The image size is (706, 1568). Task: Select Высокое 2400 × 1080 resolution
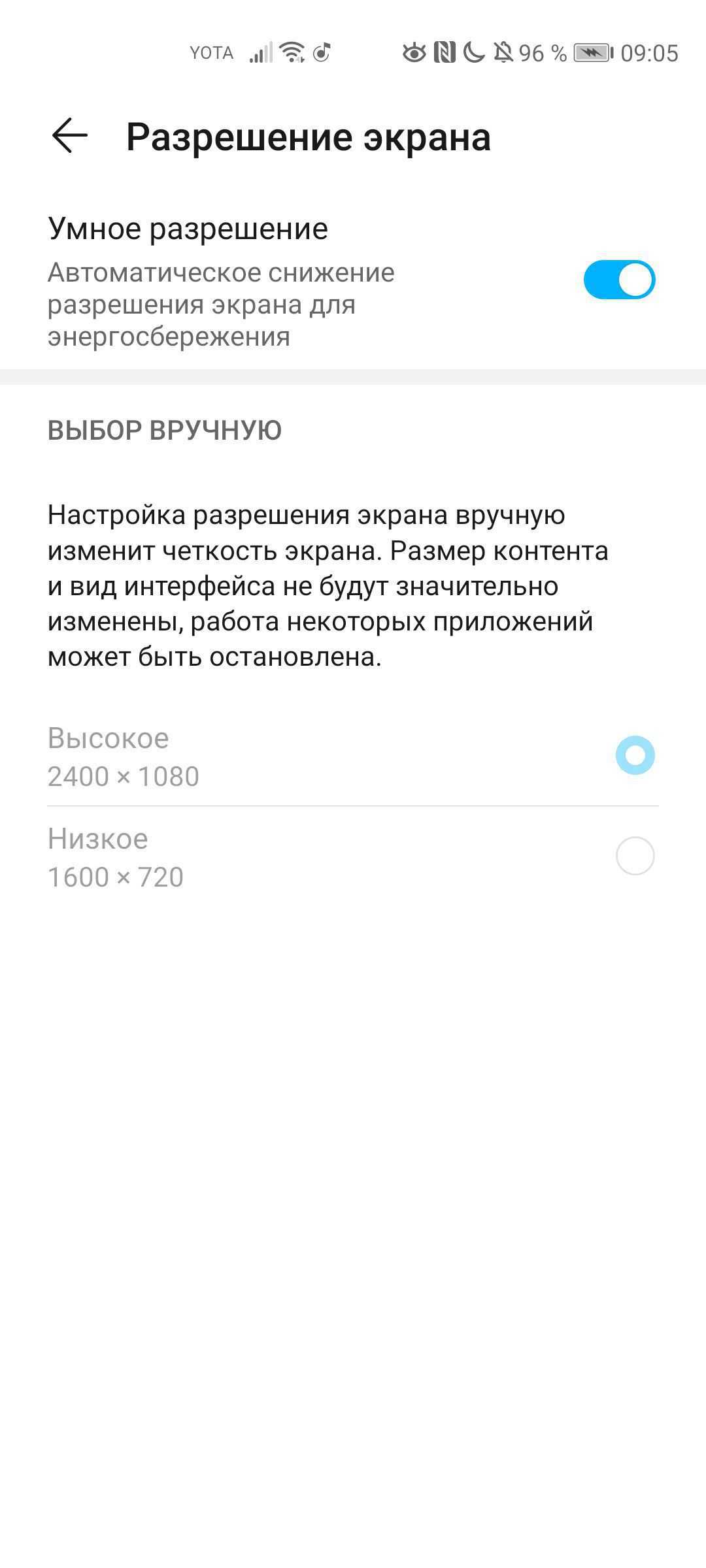point(634,756)
